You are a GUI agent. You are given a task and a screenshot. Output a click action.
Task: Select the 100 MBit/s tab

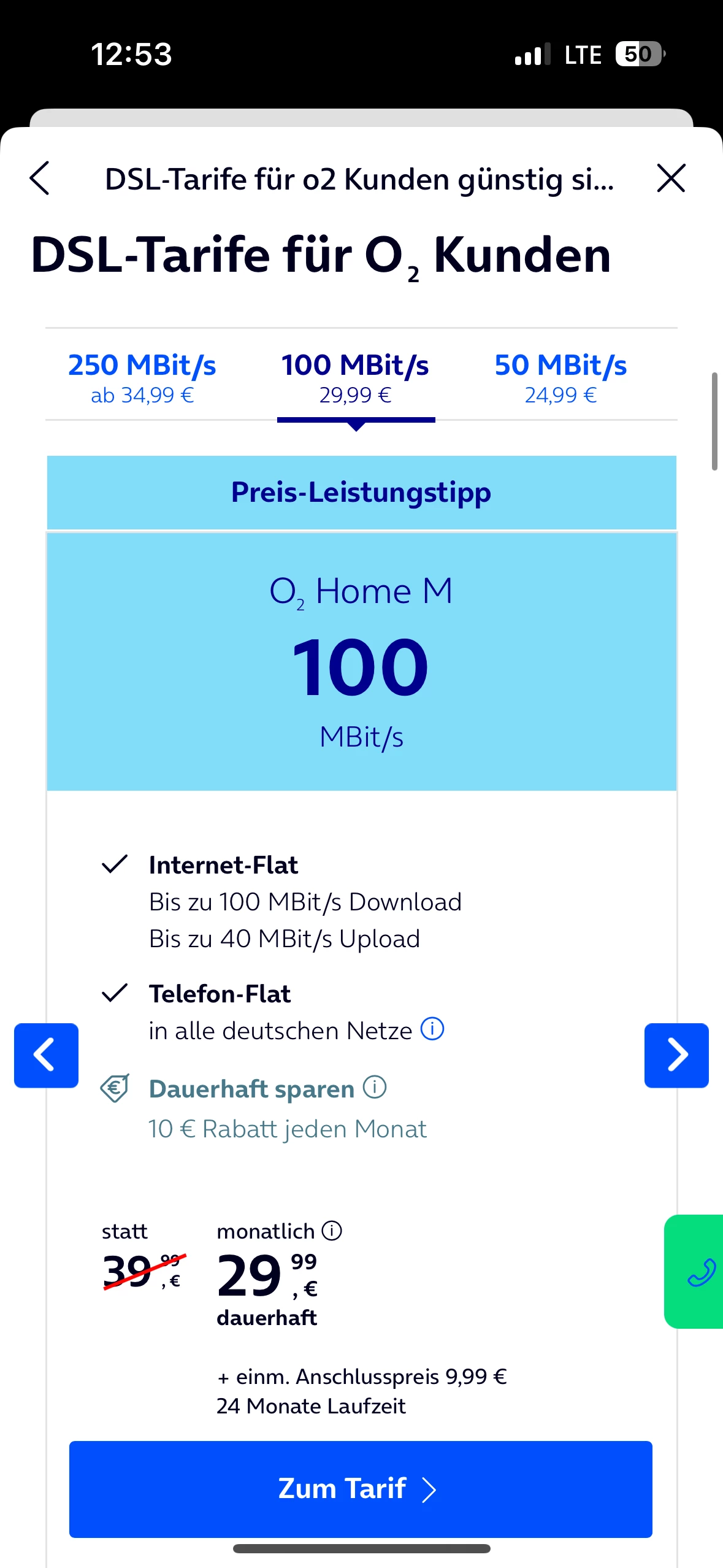pyautogui.click(x=355, y=377)
